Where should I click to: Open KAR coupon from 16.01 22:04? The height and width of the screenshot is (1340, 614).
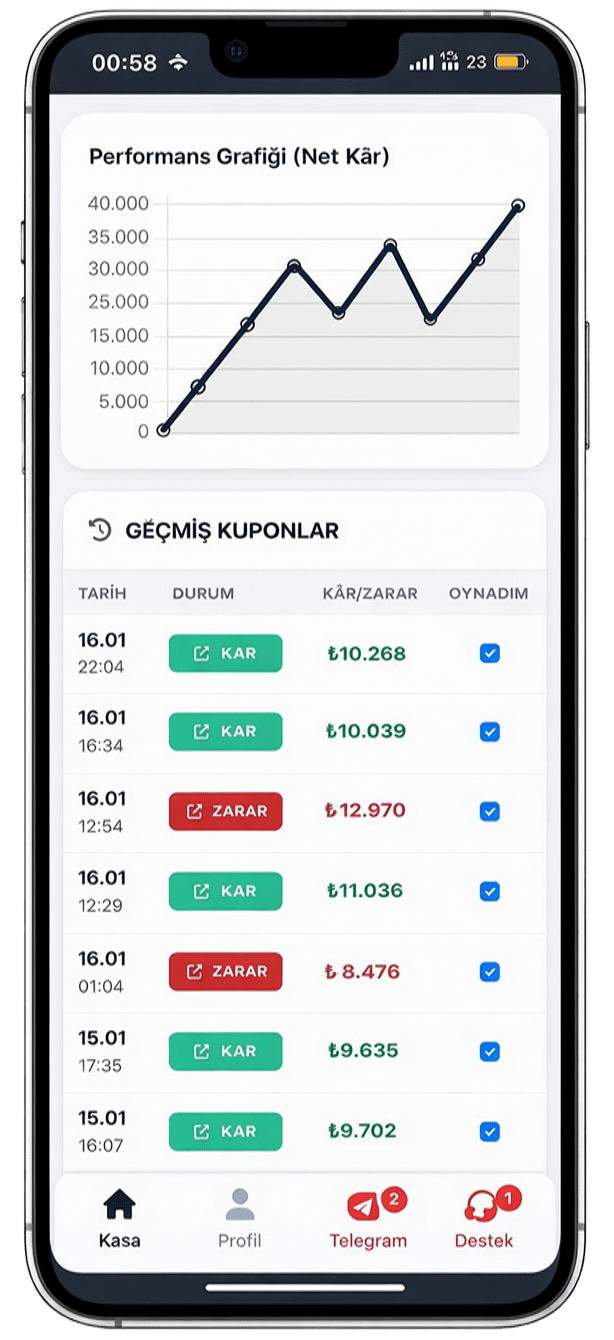pyautogui.click(x=225, y=653)
